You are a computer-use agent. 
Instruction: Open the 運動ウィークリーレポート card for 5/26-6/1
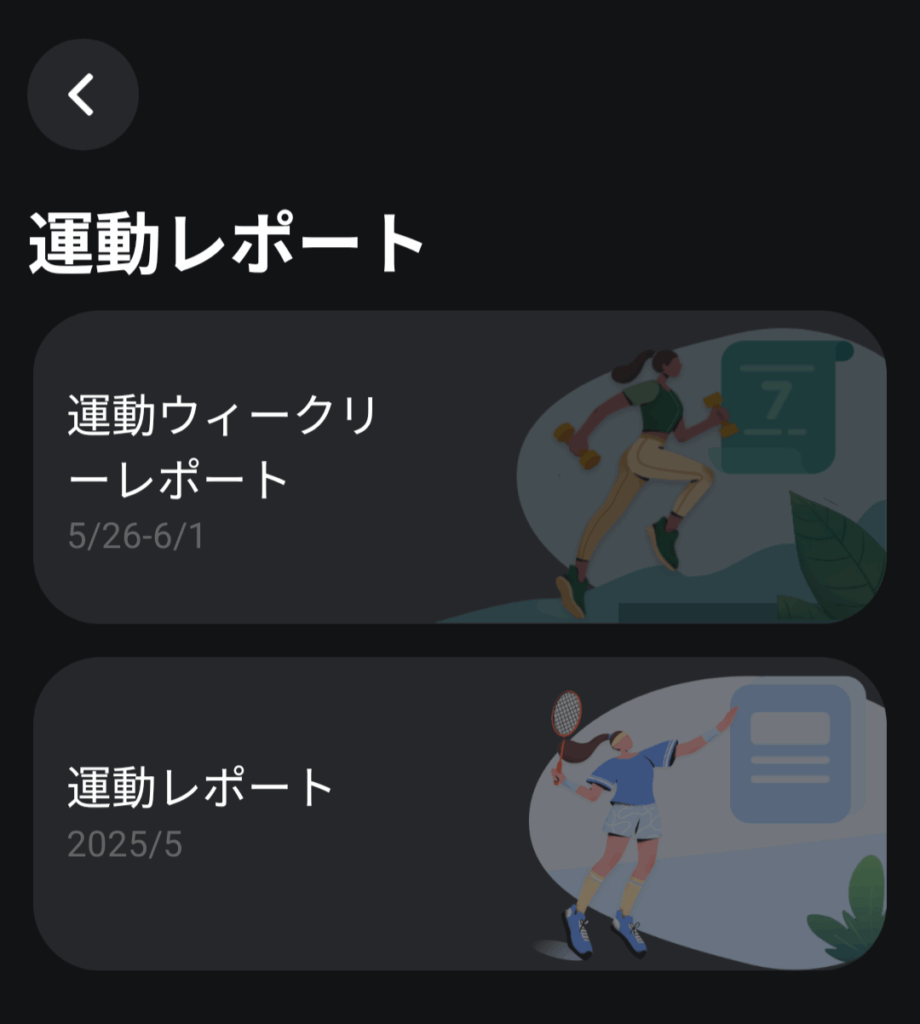click(x=459, y=467)
